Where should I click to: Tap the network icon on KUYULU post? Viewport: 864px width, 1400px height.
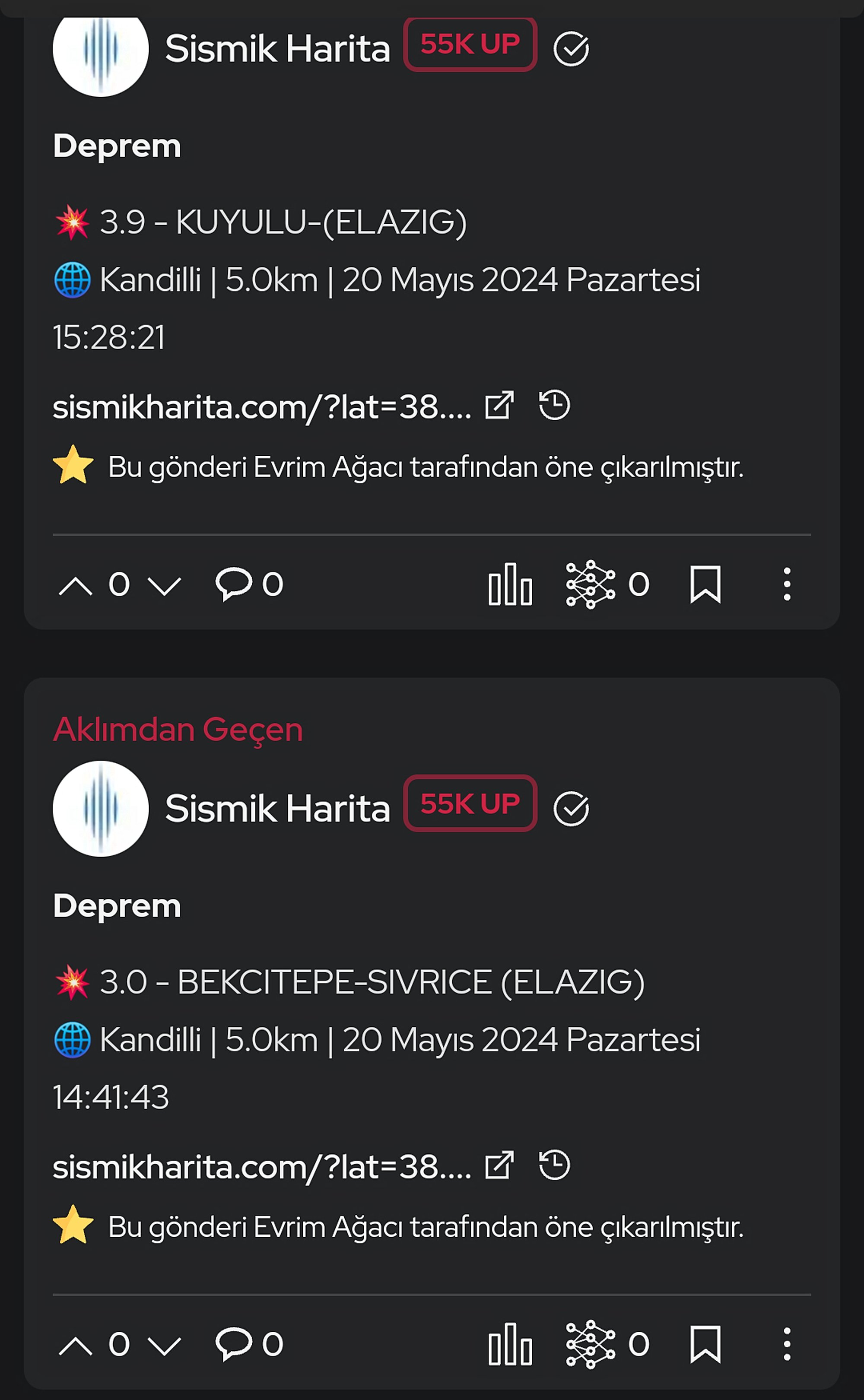coord(591,584)
